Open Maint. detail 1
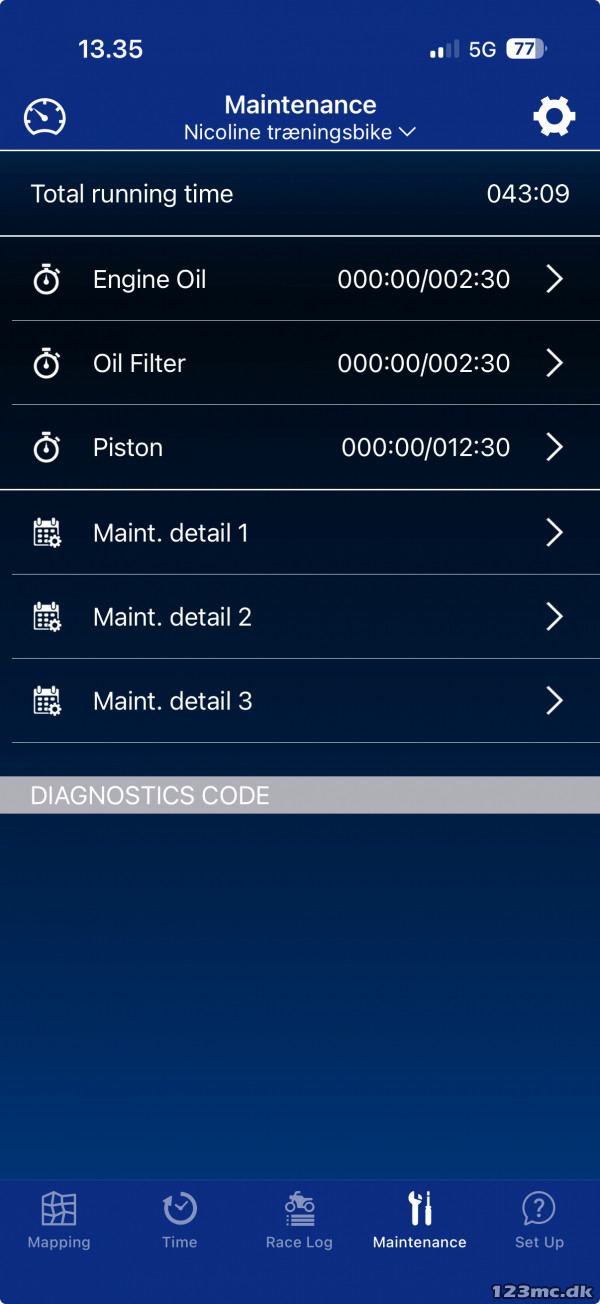The height and width of the screenshot is (1304, 600). [300, 533]
